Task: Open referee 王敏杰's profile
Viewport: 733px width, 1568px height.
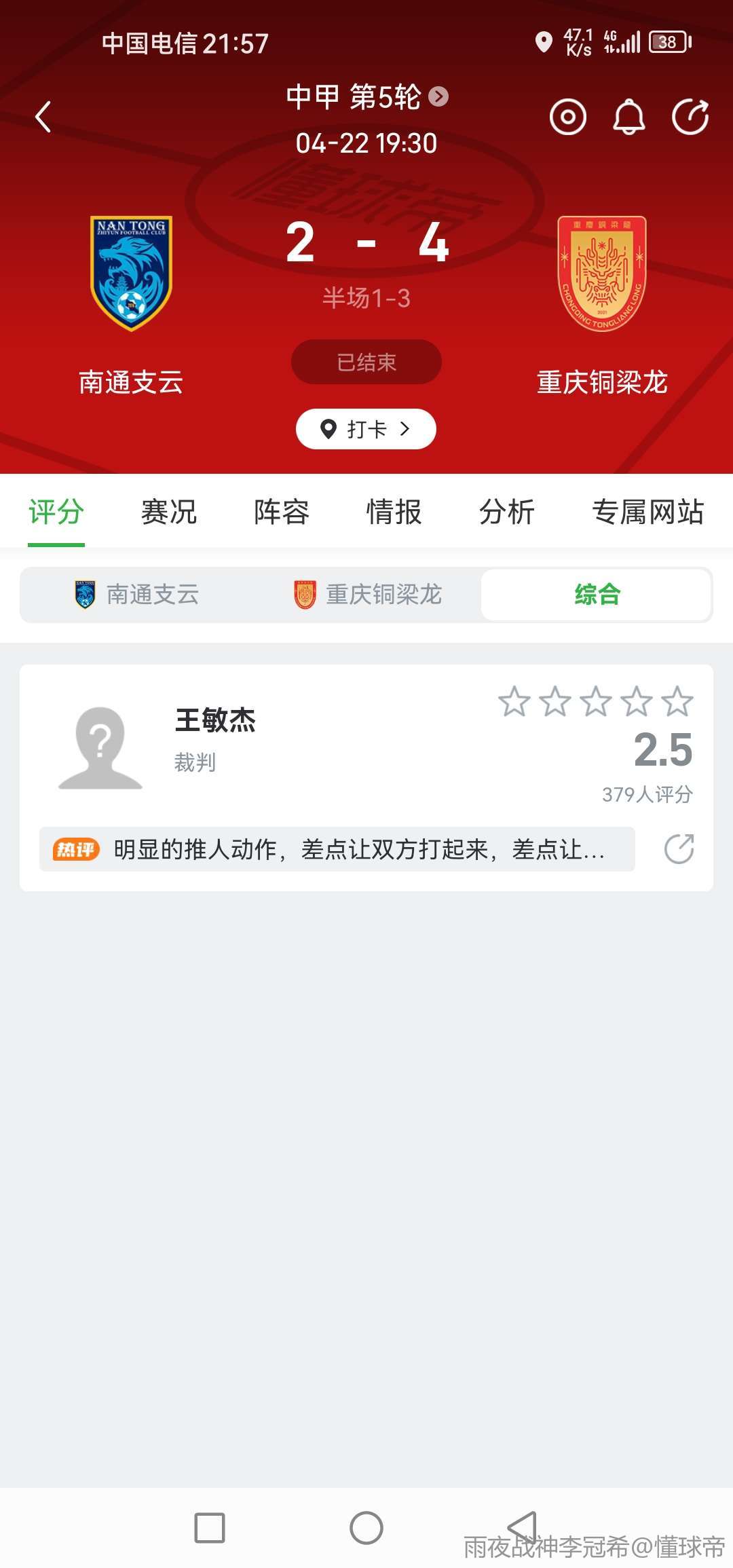Action: click(100, 747)
